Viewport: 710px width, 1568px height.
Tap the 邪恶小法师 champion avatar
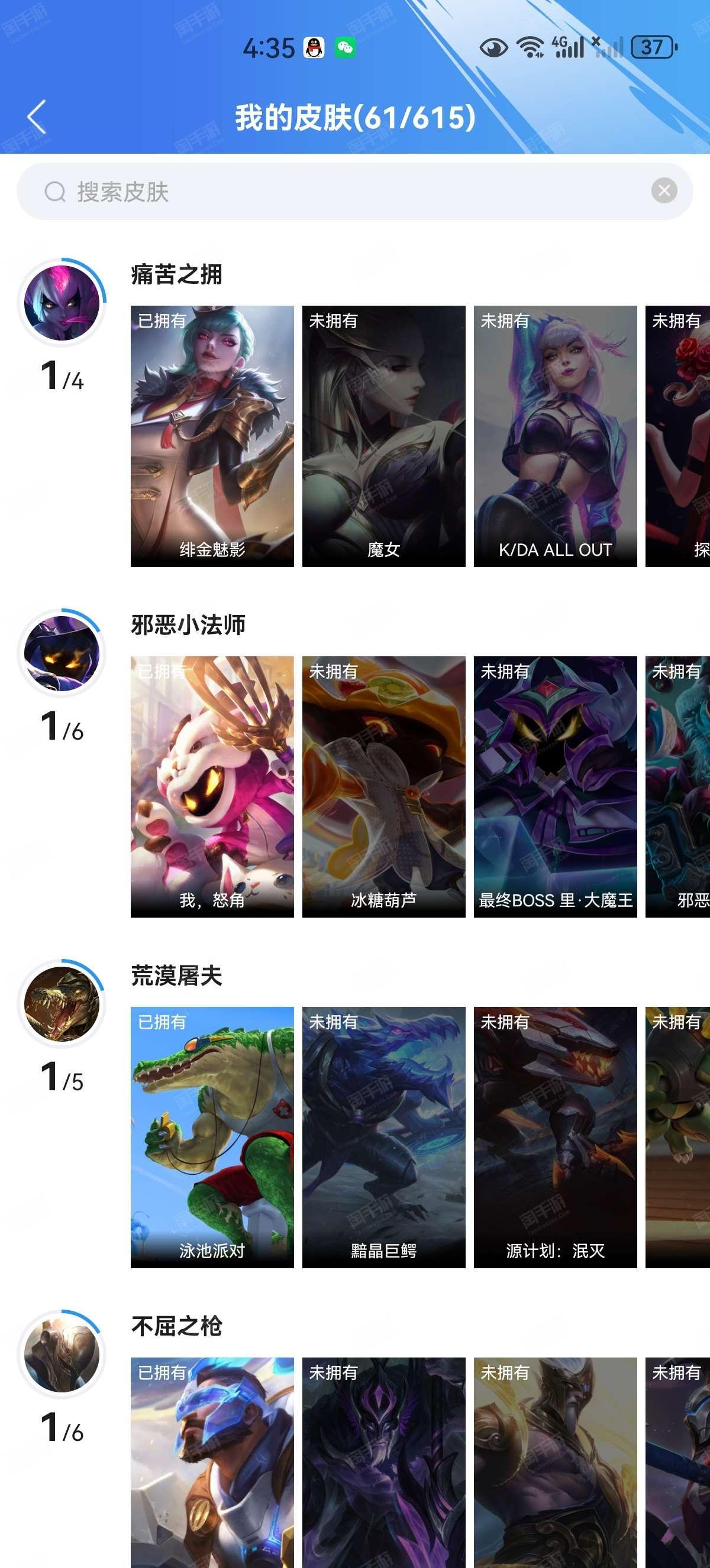click(62, 653)
